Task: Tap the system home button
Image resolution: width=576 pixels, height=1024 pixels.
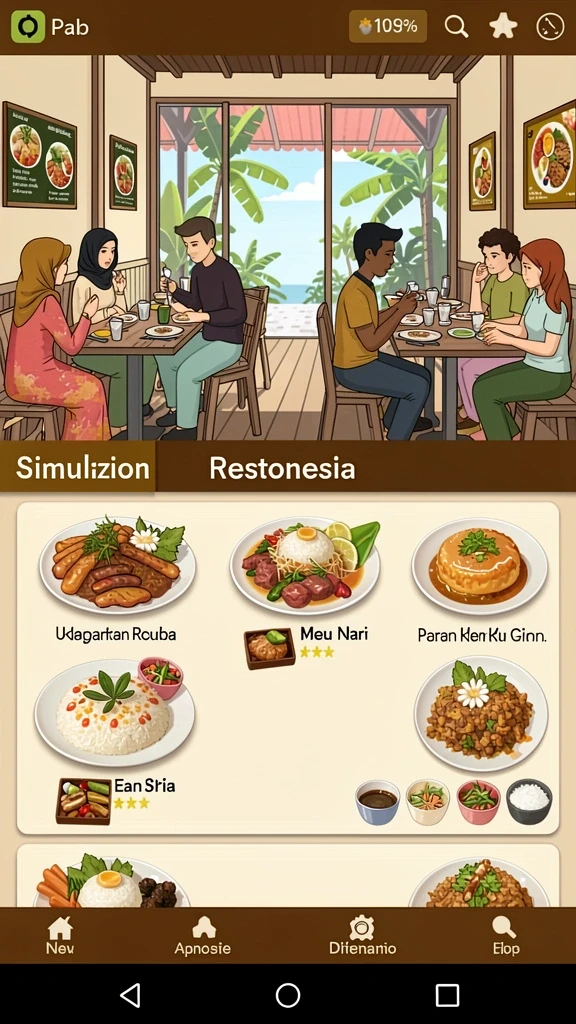Action: coord(288,995)
